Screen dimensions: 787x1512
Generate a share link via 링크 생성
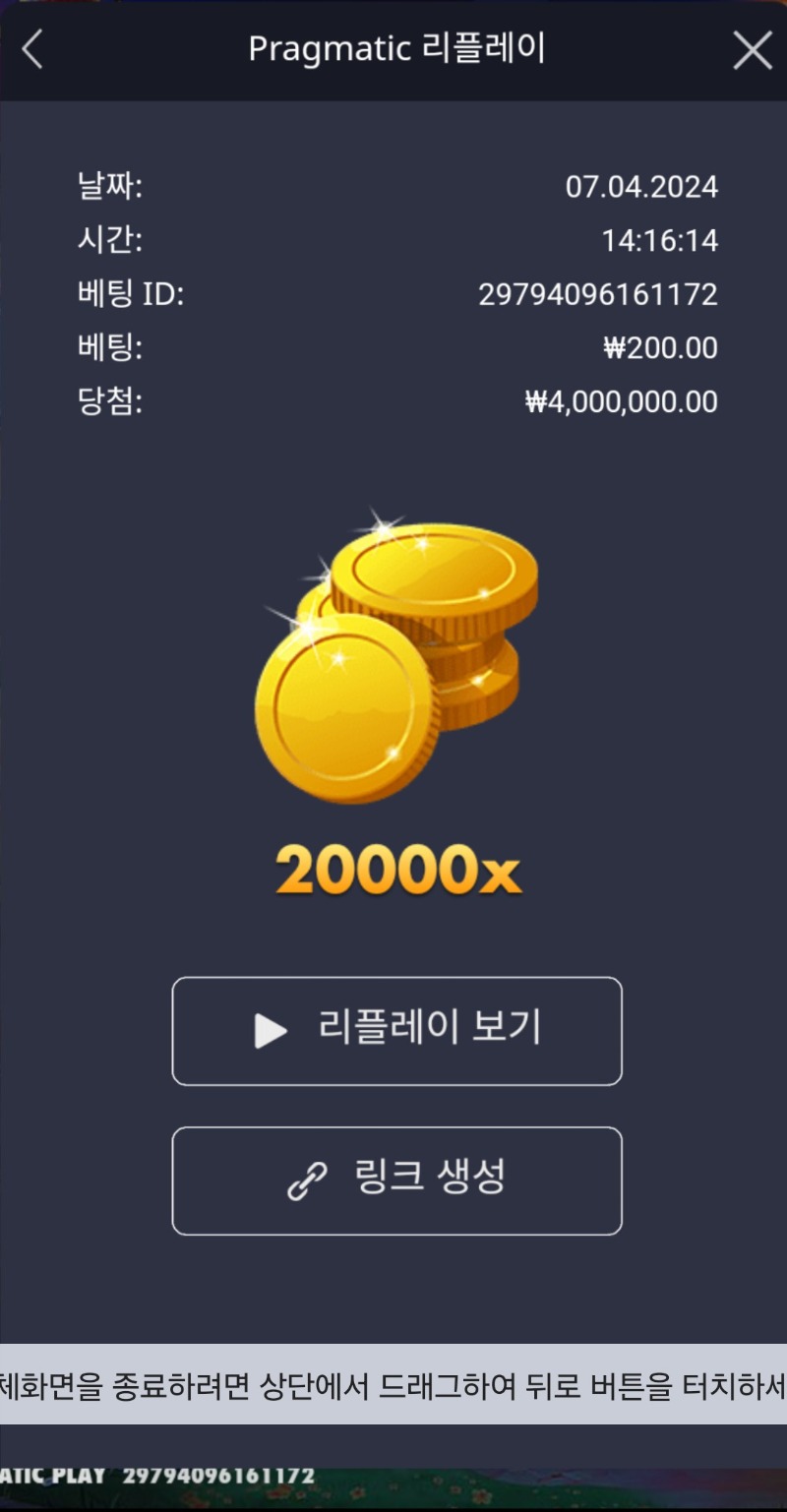tap(396, 1180)
